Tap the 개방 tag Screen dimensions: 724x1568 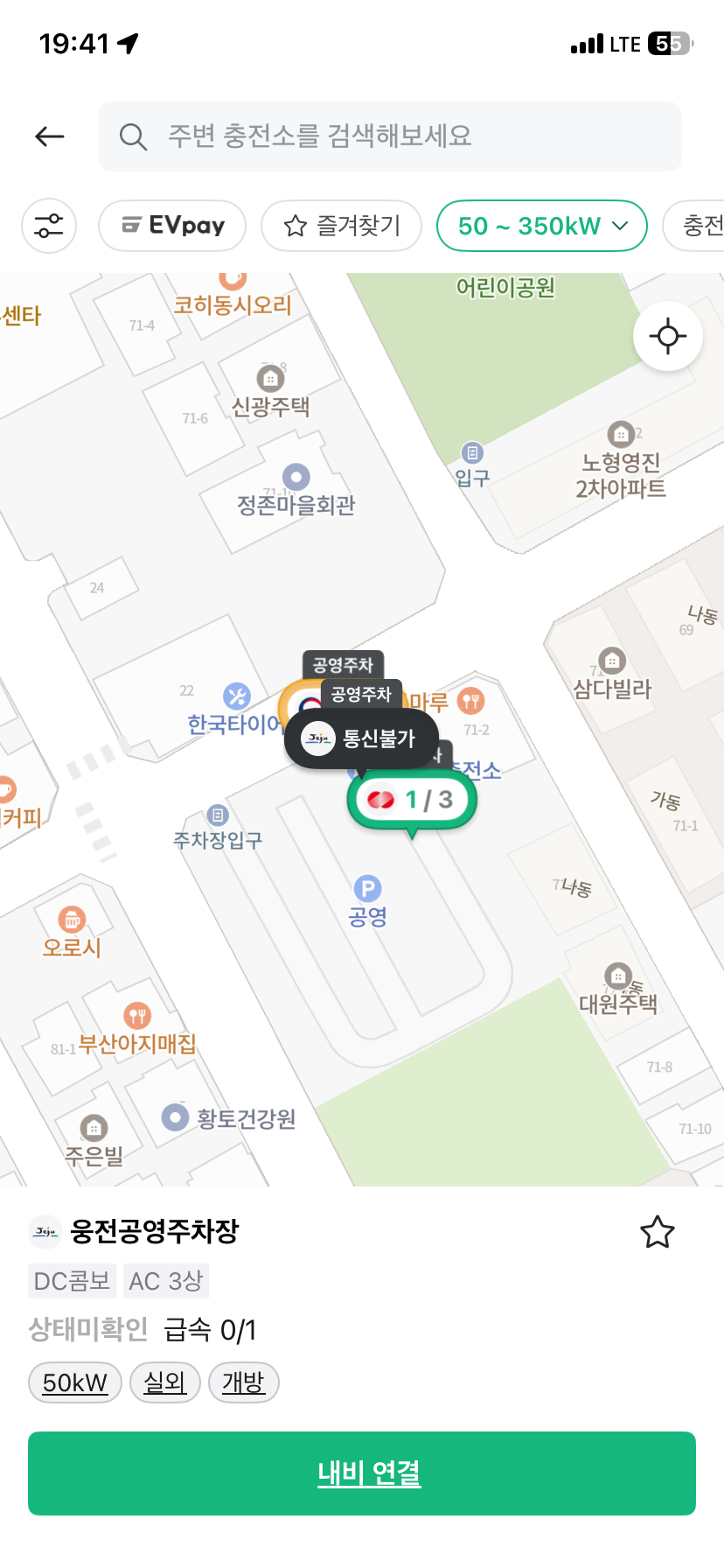[243, 1382]
